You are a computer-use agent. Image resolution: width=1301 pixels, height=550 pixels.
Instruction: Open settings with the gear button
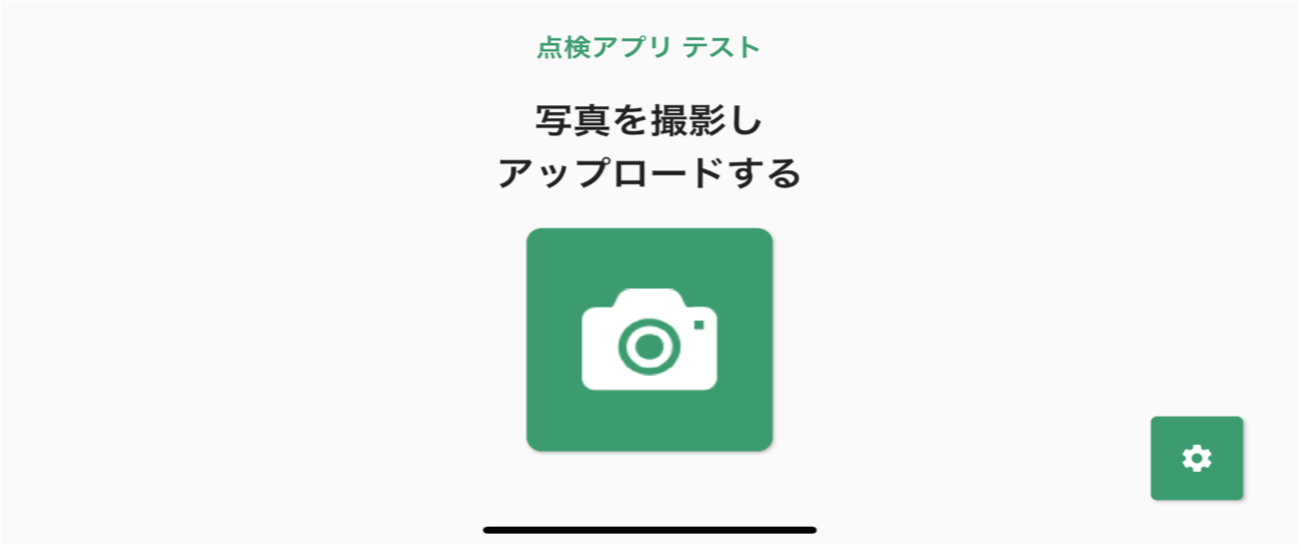(x=1196, y=458)
